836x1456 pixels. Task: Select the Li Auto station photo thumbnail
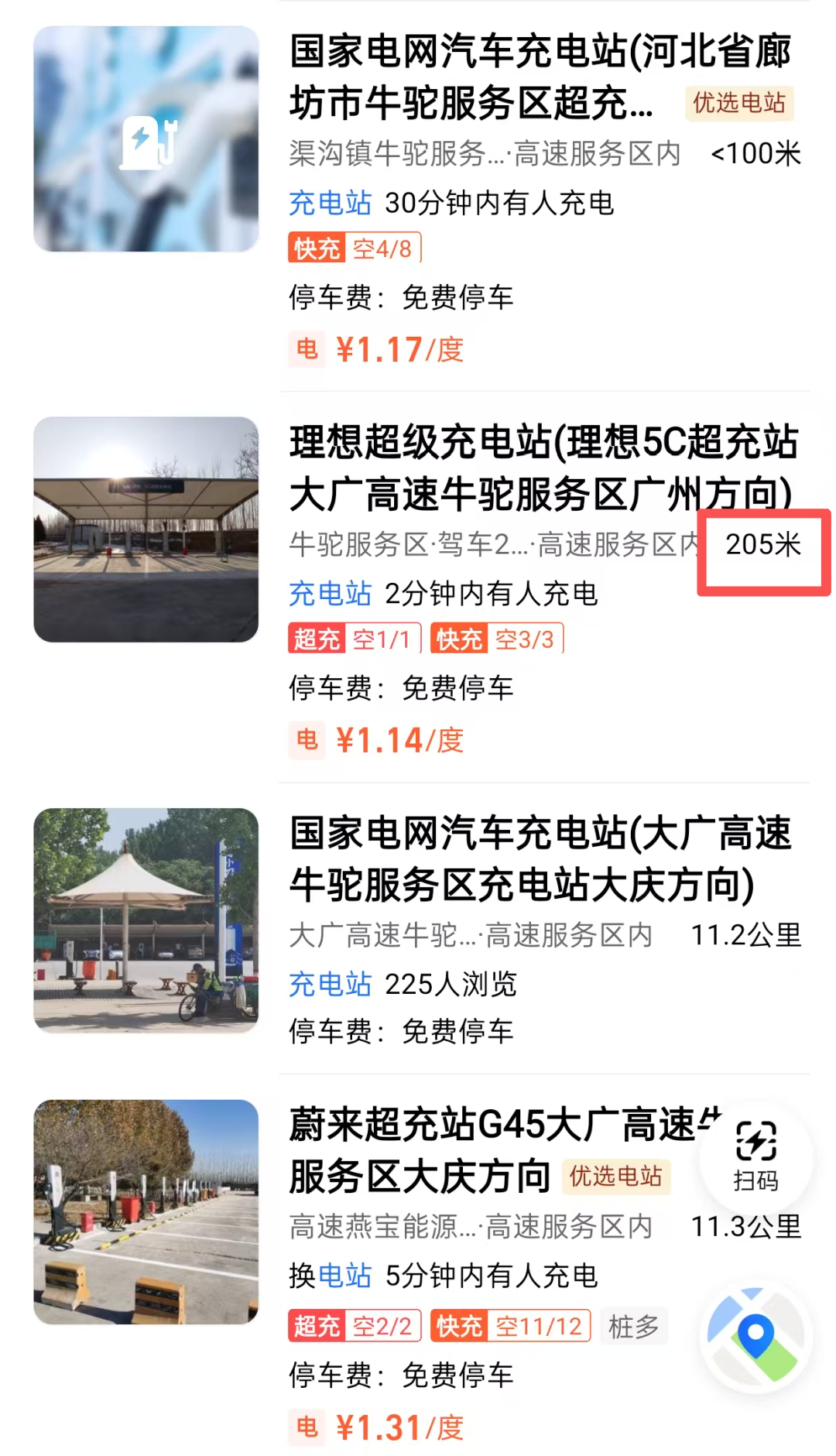[146, 529]
